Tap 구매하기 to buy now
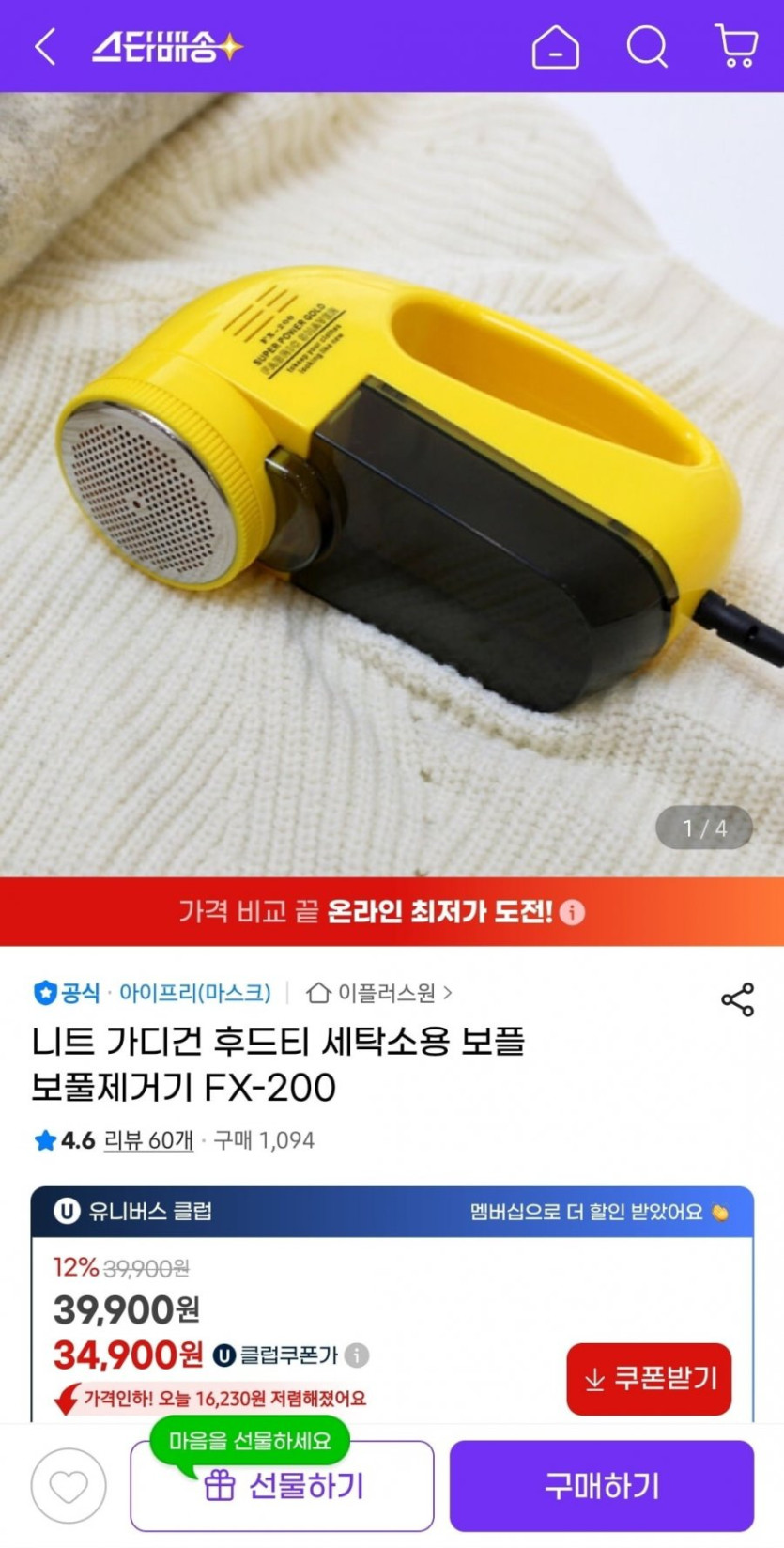784x1548 pixels. 601,1486
